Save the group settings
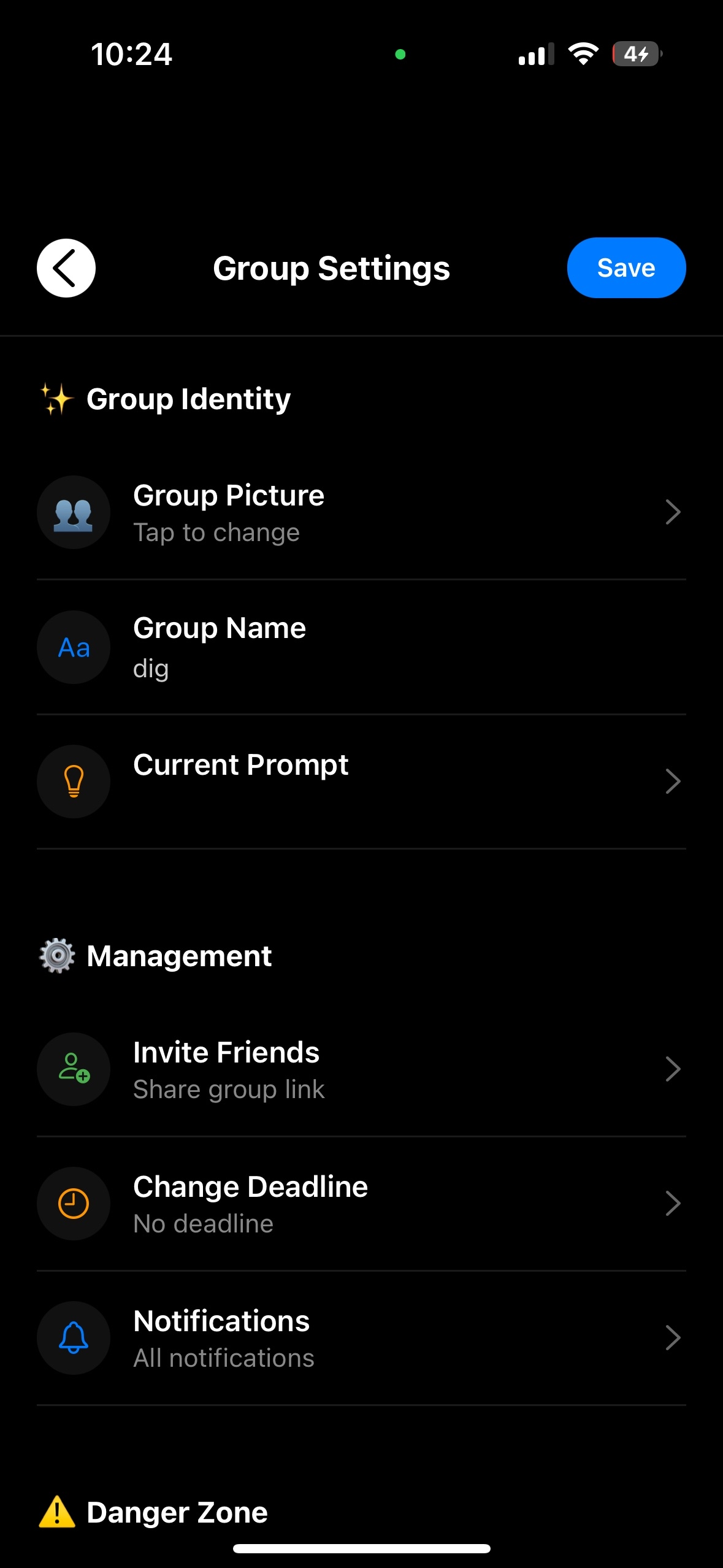This screenshot has height=1568, width=723. coord(625,268)
